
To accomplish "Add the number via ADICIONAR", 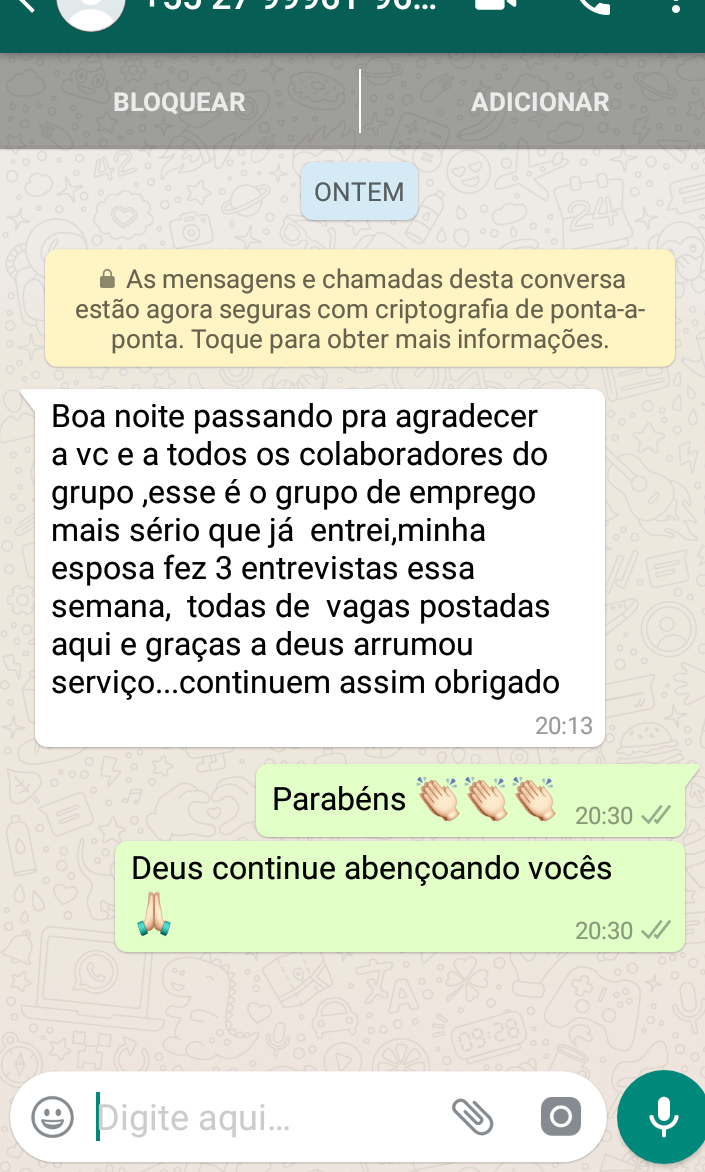I will [x=540, y=102].
